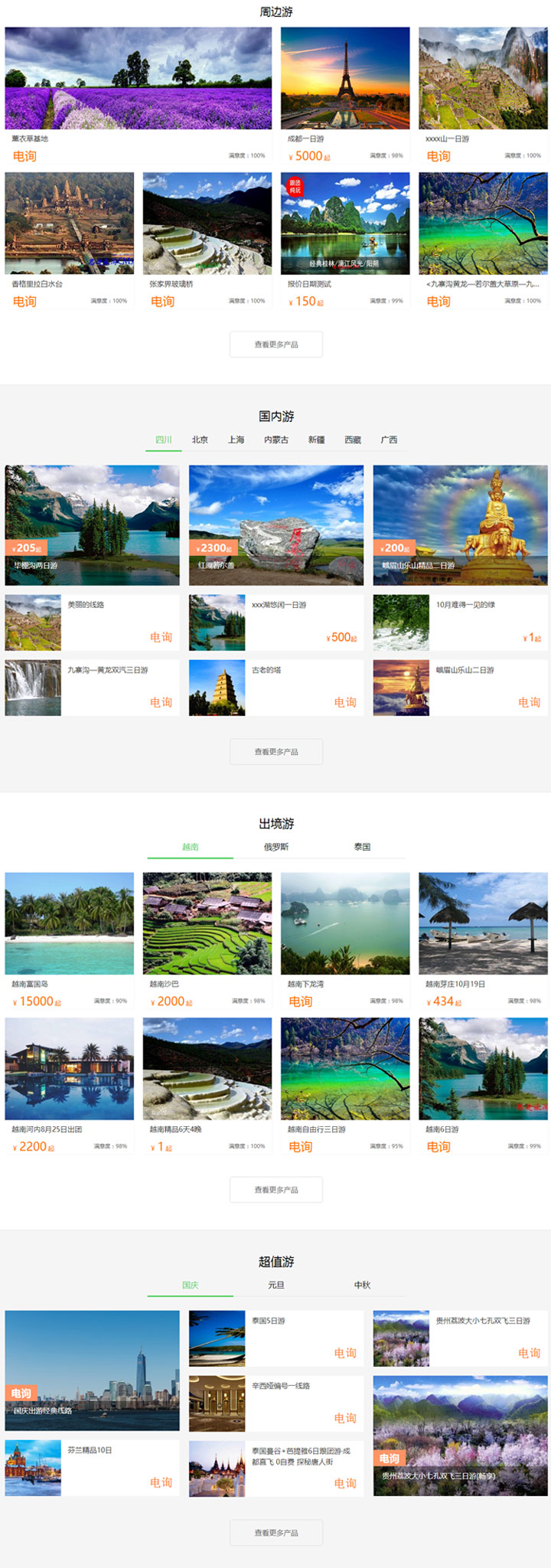The image size is (551, 1568).
Task: Open the 九寨沟—黄龙双汽三日游 row
Action: [92, 688]
